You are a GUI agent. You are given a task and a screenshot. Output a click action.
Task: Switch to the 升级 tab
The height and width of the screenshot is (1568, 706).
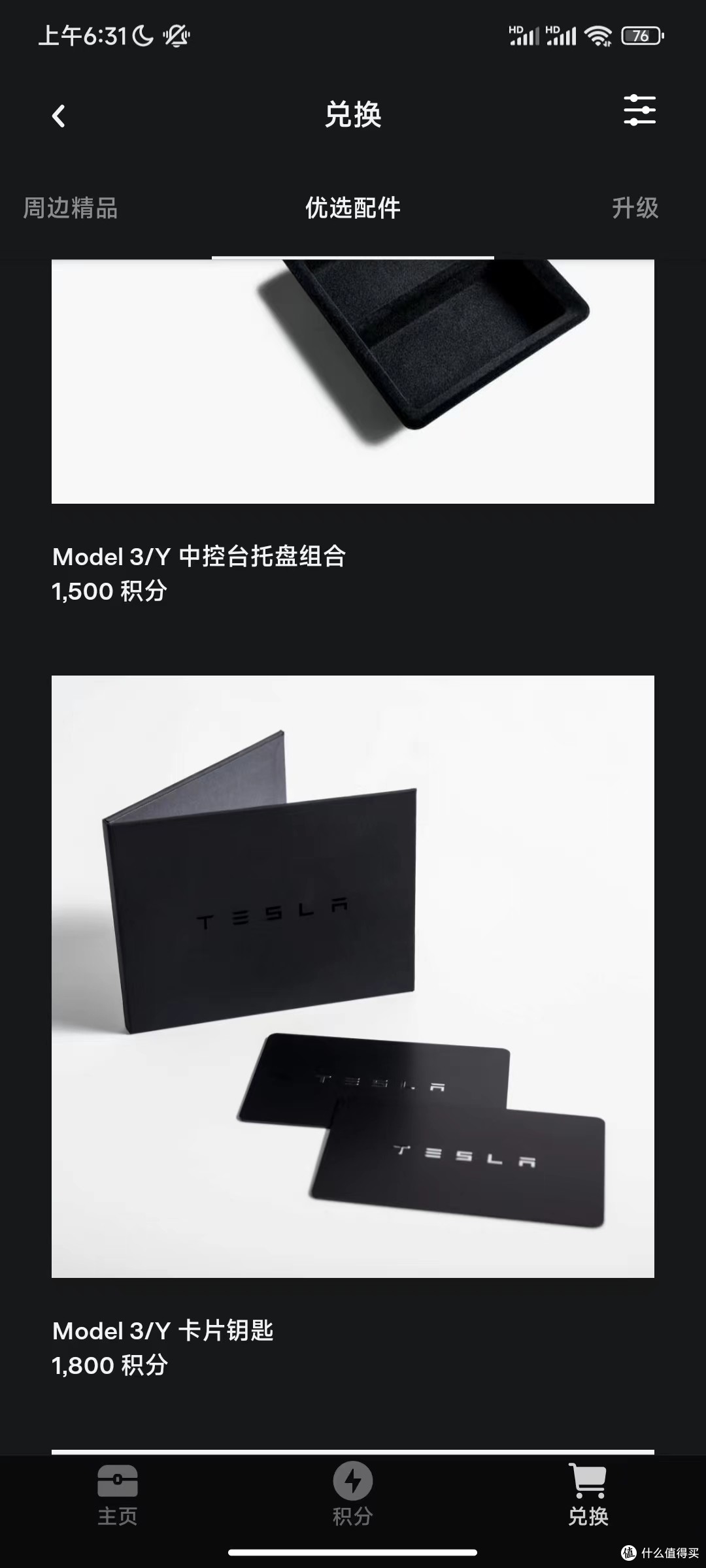coord(634,208)
